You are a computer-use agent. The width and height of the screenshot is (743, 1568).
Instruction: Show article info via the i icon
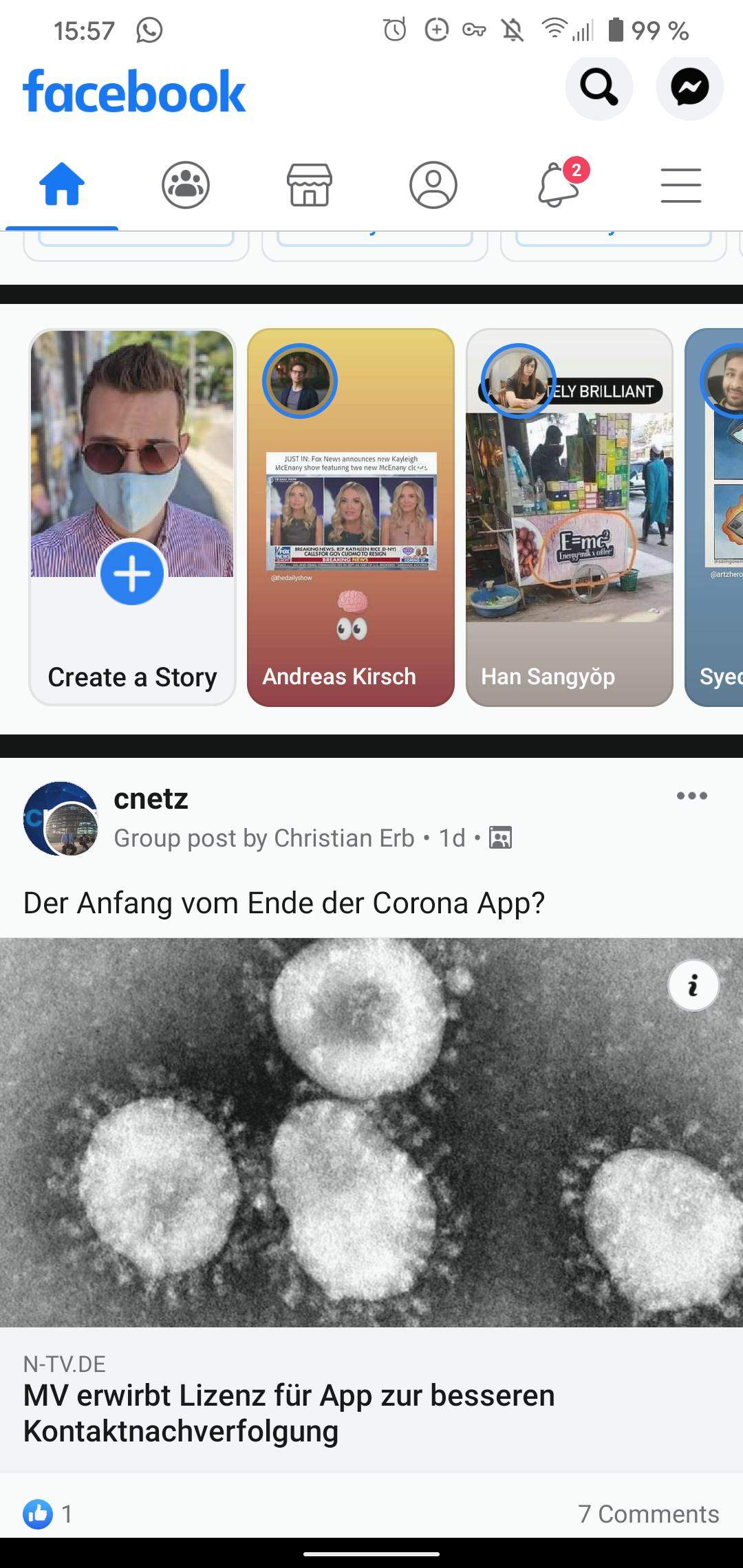click(693, 986)
